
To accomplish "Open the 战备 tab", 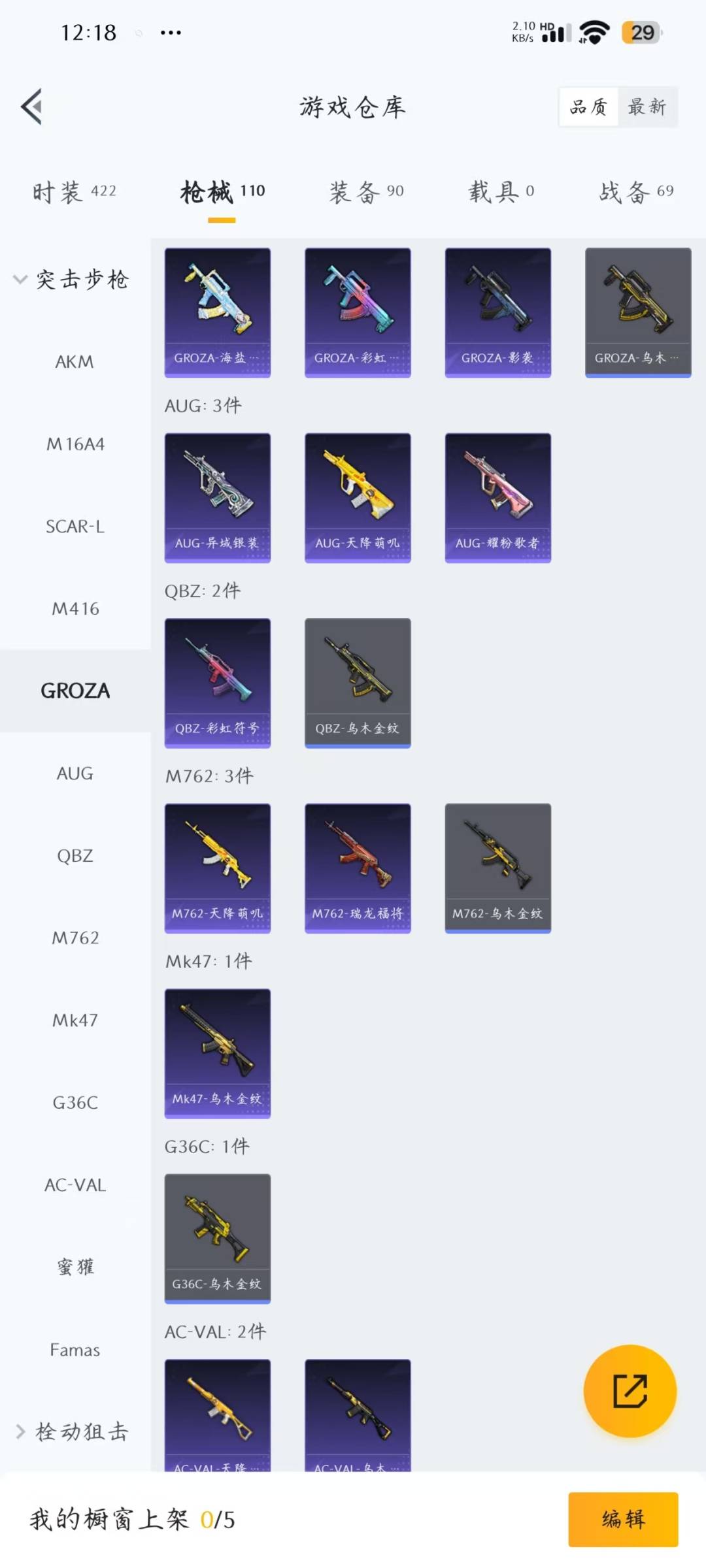I will (636, 192).
